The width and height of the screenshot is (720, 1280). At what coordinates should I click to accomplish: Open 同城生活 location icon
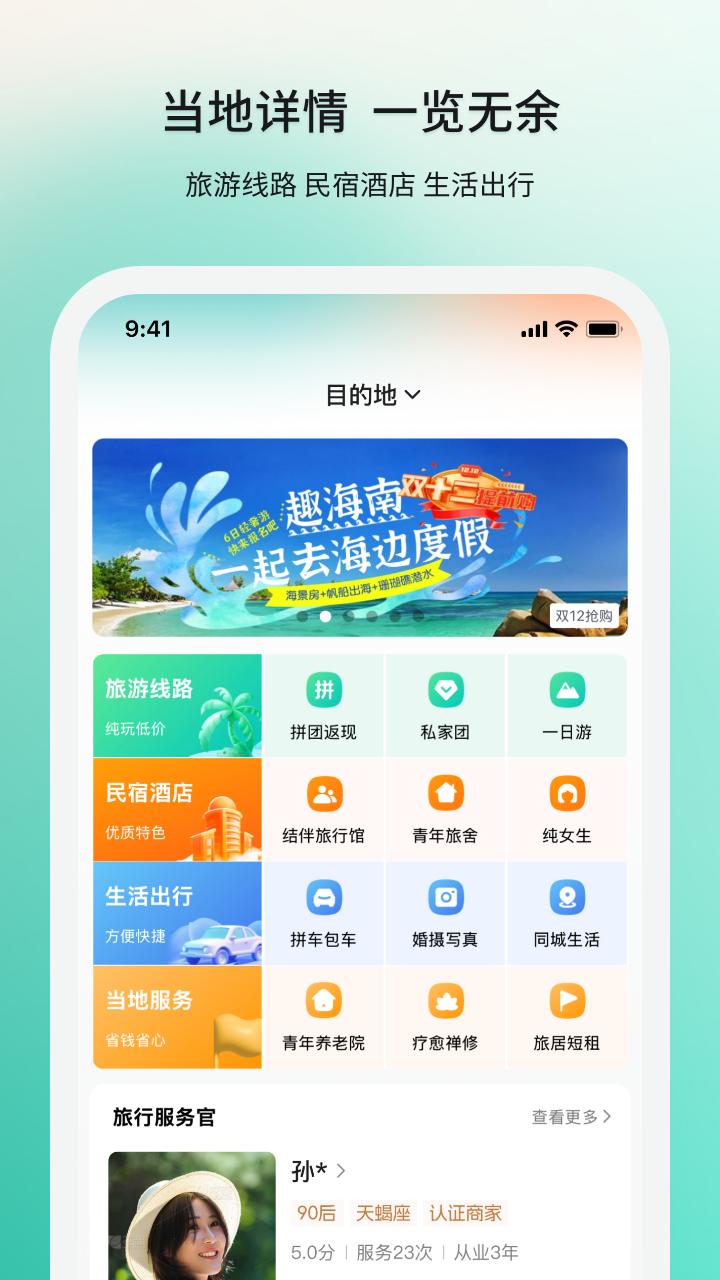click(567, 899)
